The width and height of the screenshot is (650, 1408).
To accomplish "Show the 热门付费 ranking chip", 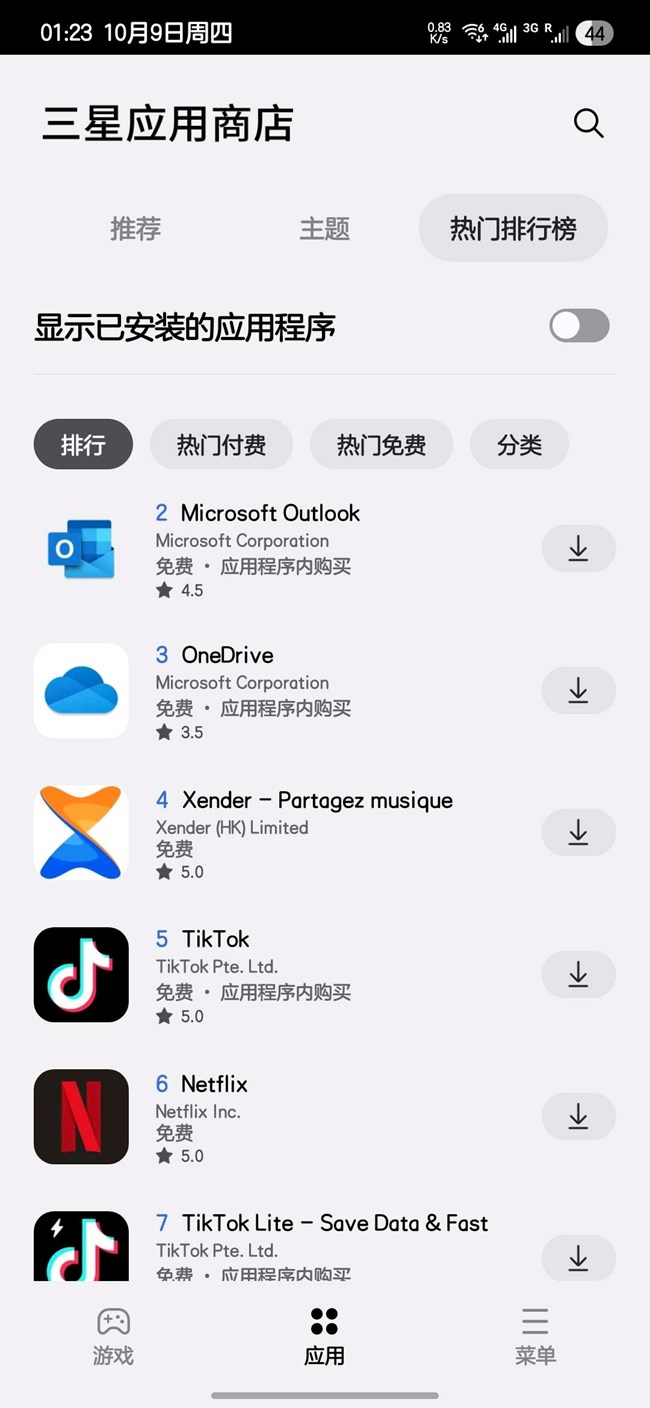I will click(221, 444).
